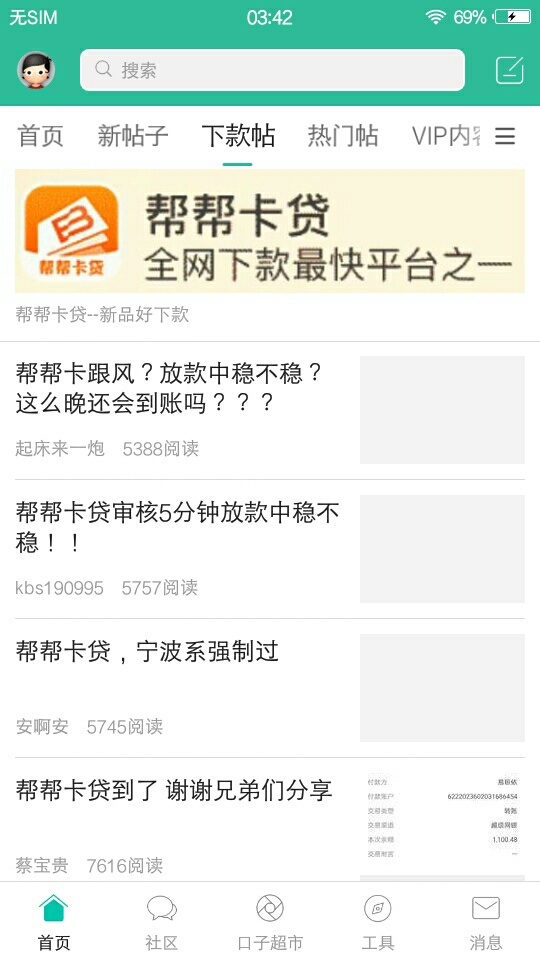Switch to 社区 in bottom navigation
Screen dimensions: 540x960
(162, 922)
